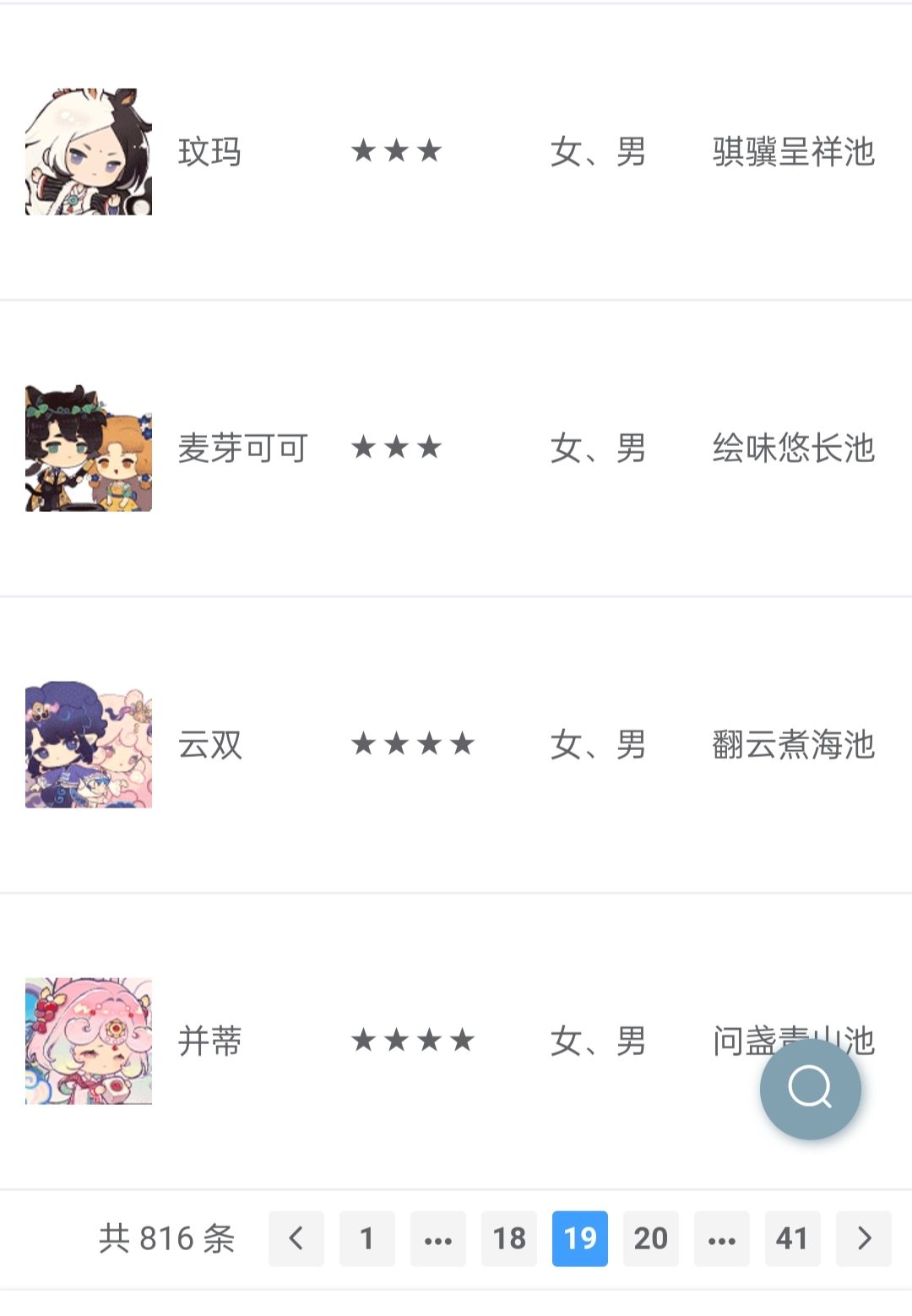Tap the ellipsis after page 1

click(438, 1238)
